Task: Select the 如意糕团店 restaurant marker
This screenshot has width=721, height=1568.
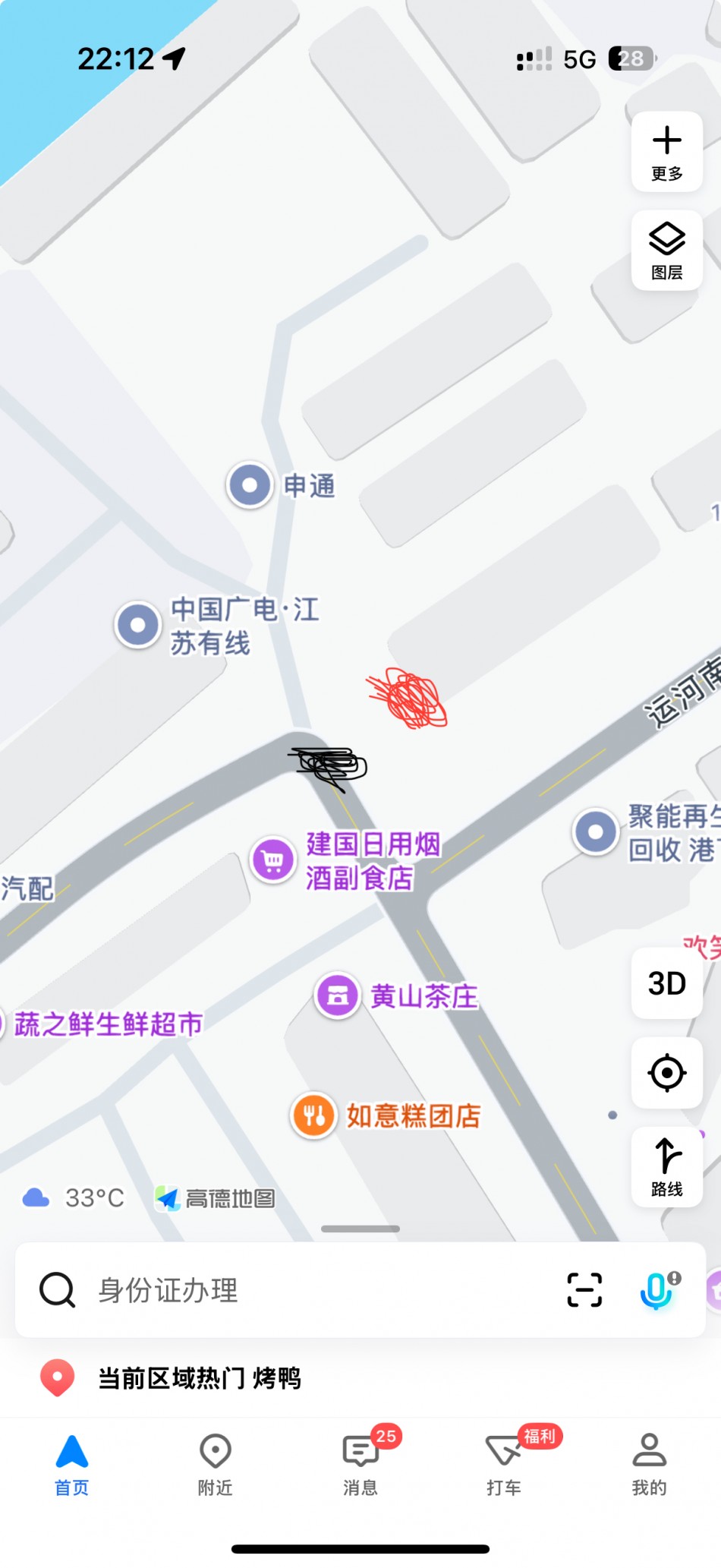Action: coord(313,1115)
